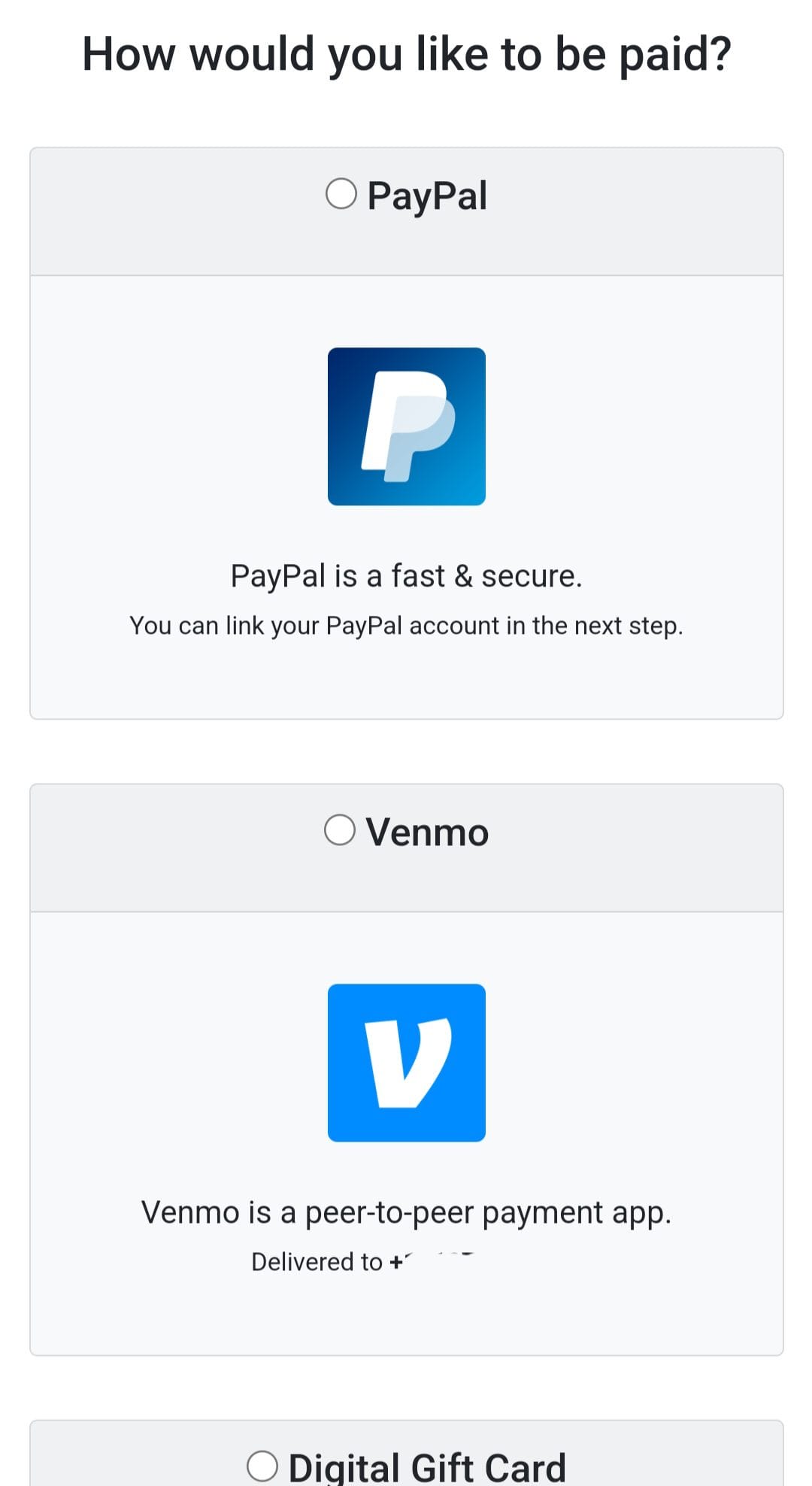This screenshot has width=812, height=1486.
Task: Select the PayPal payment option
Action: (341, 194)
